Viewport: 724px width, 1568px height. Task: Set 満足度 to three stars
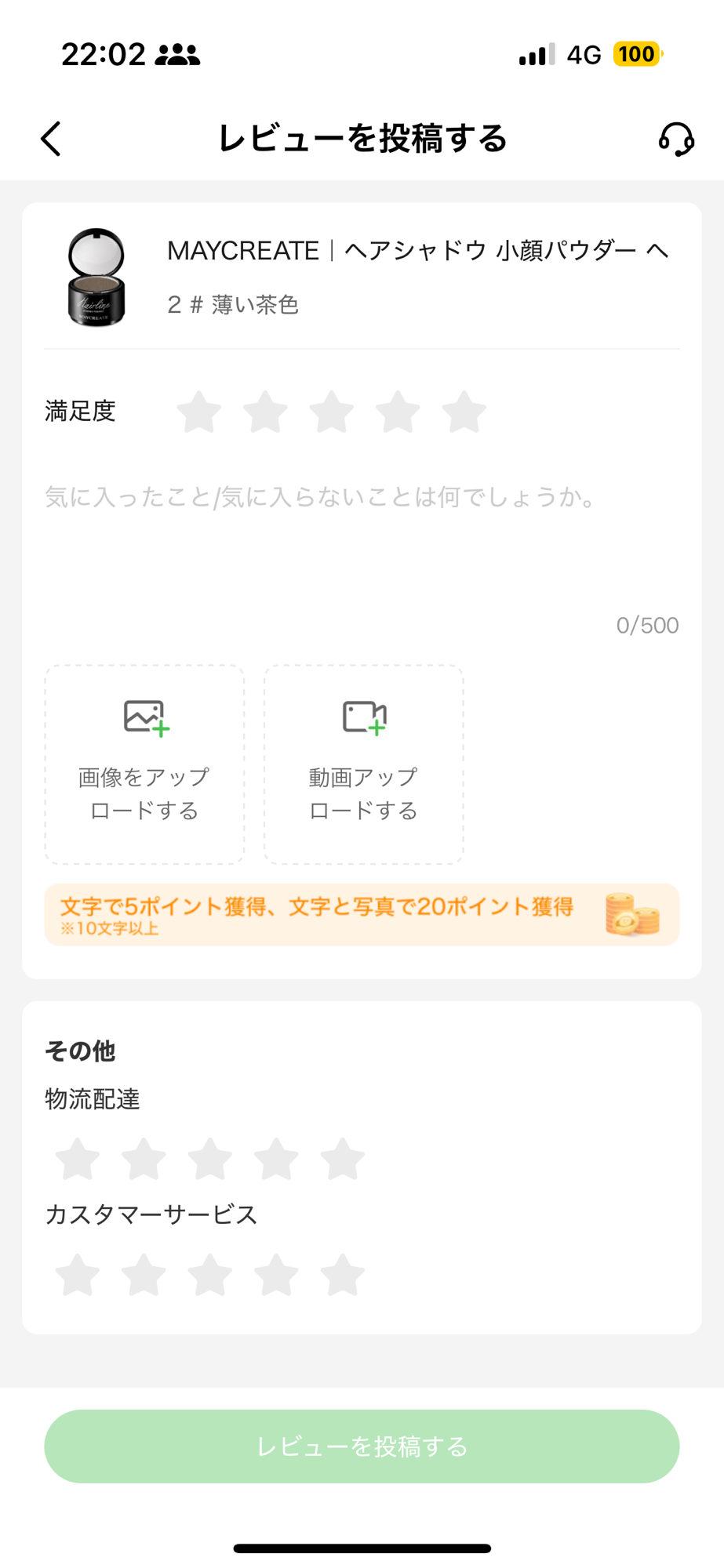coord(332,412)
